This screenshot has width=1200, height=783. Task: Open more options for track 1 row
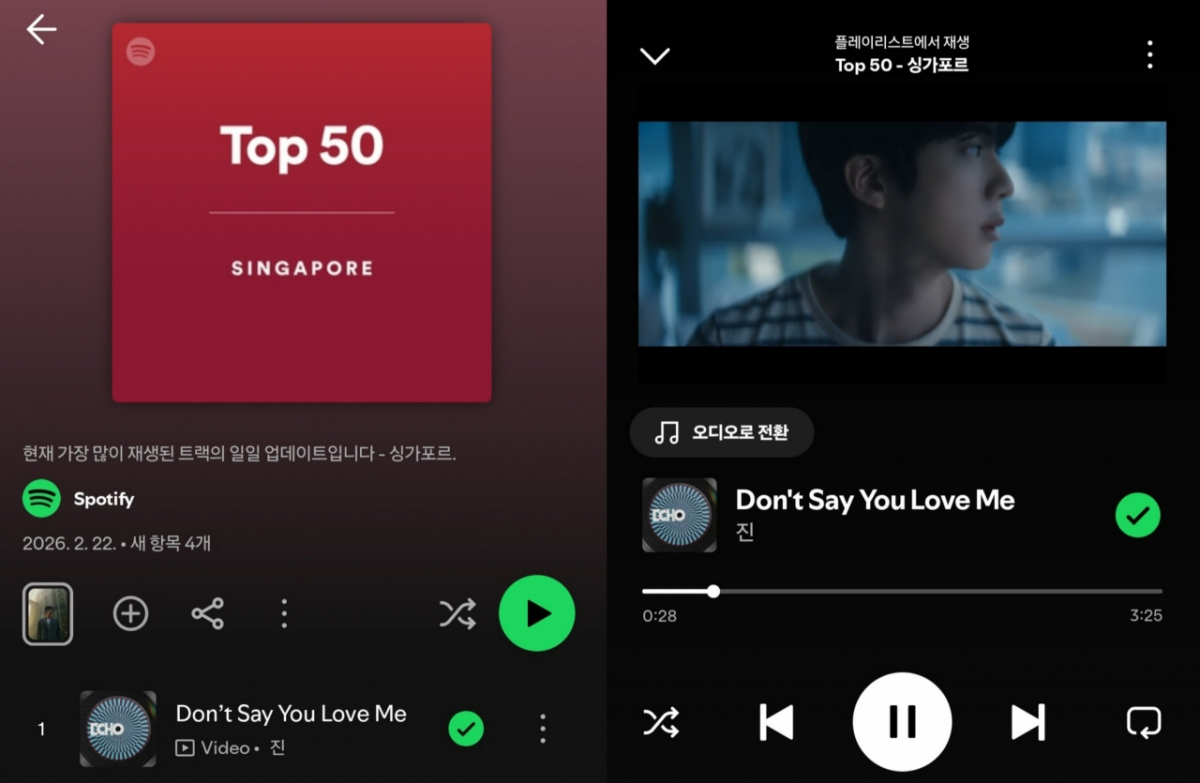pos(543,728)
